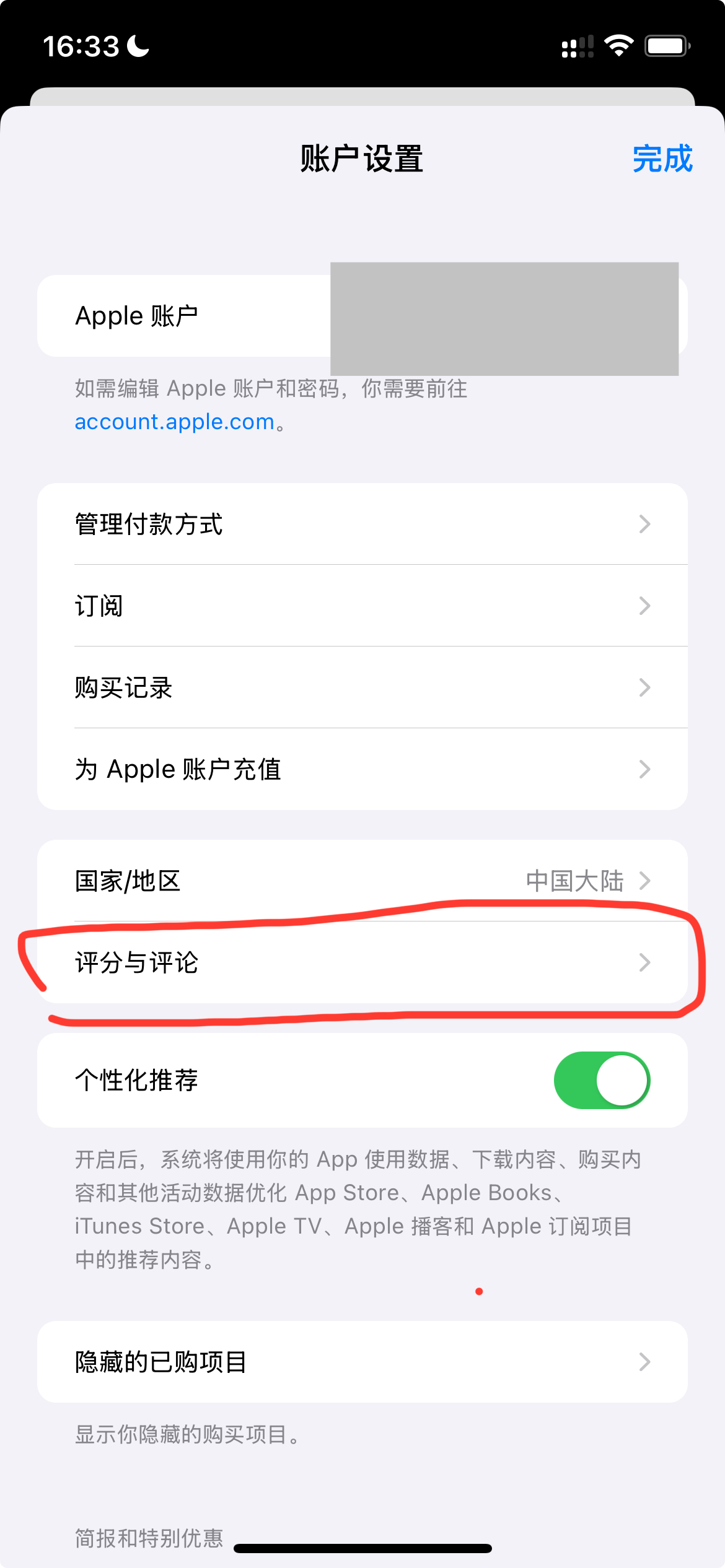The image size is (725, 1568).
Task: Open 为 Apple 账户充值
Action: [x=362, y=769]
